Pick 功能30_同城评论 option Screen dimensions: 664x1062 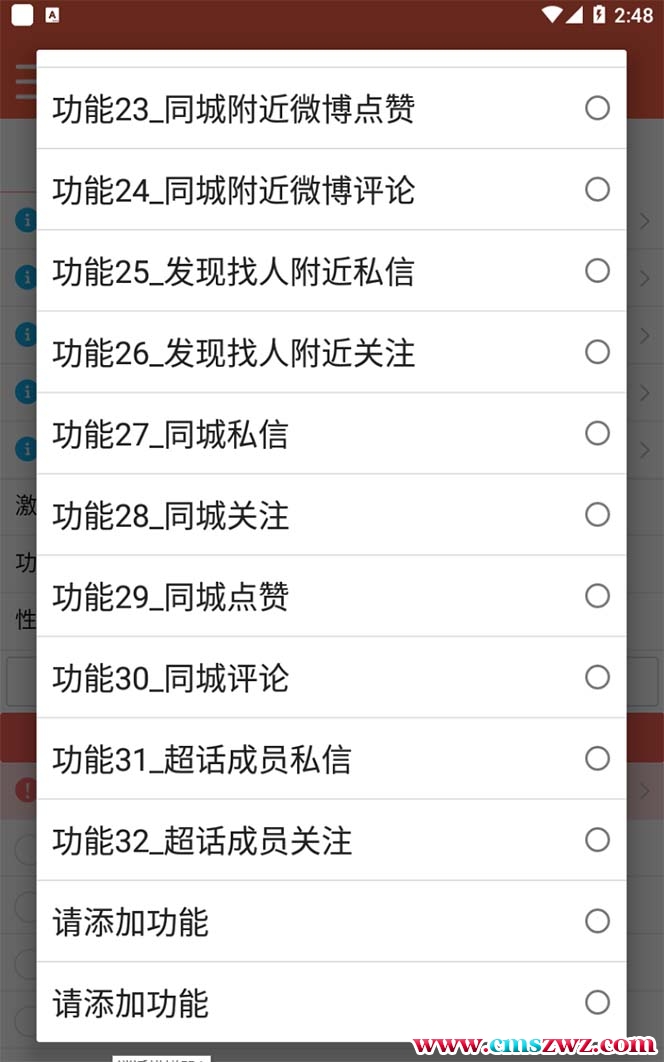tap(331, 678)
